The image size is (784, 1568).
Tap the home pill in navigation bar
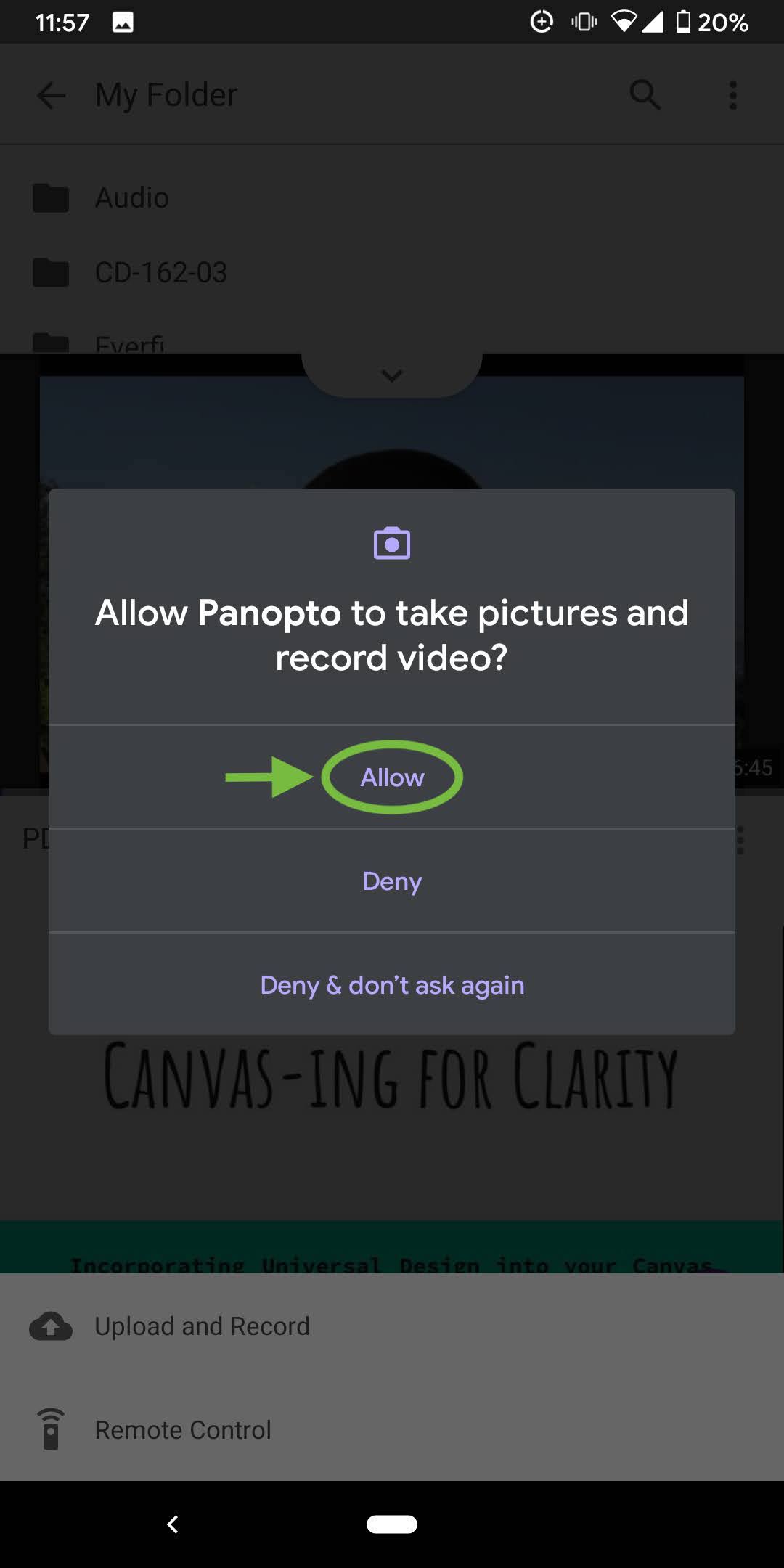click(392, 1524)
